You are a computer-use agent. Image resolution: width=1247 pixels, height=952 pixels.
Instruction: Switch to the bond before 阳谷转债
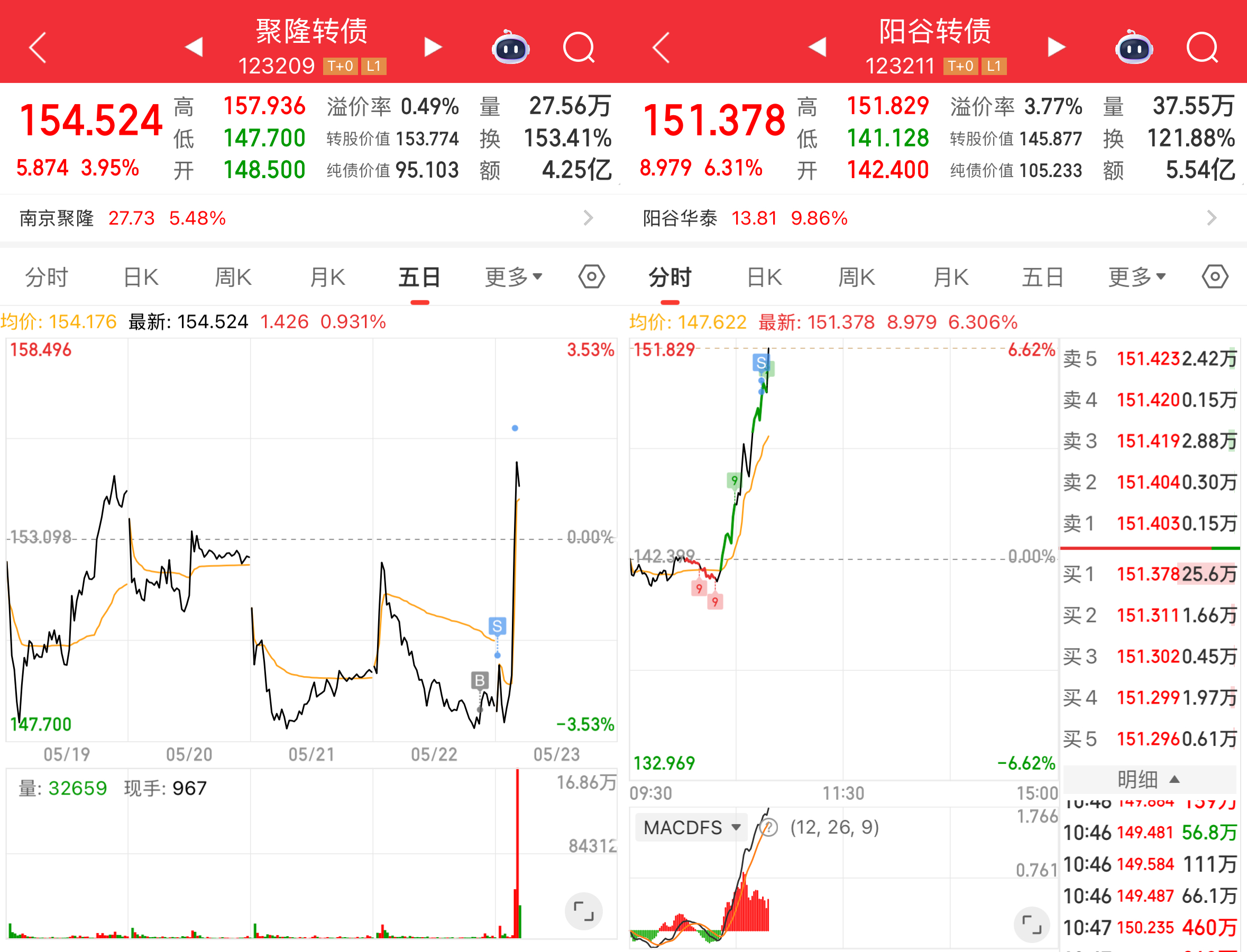(817, 47)
